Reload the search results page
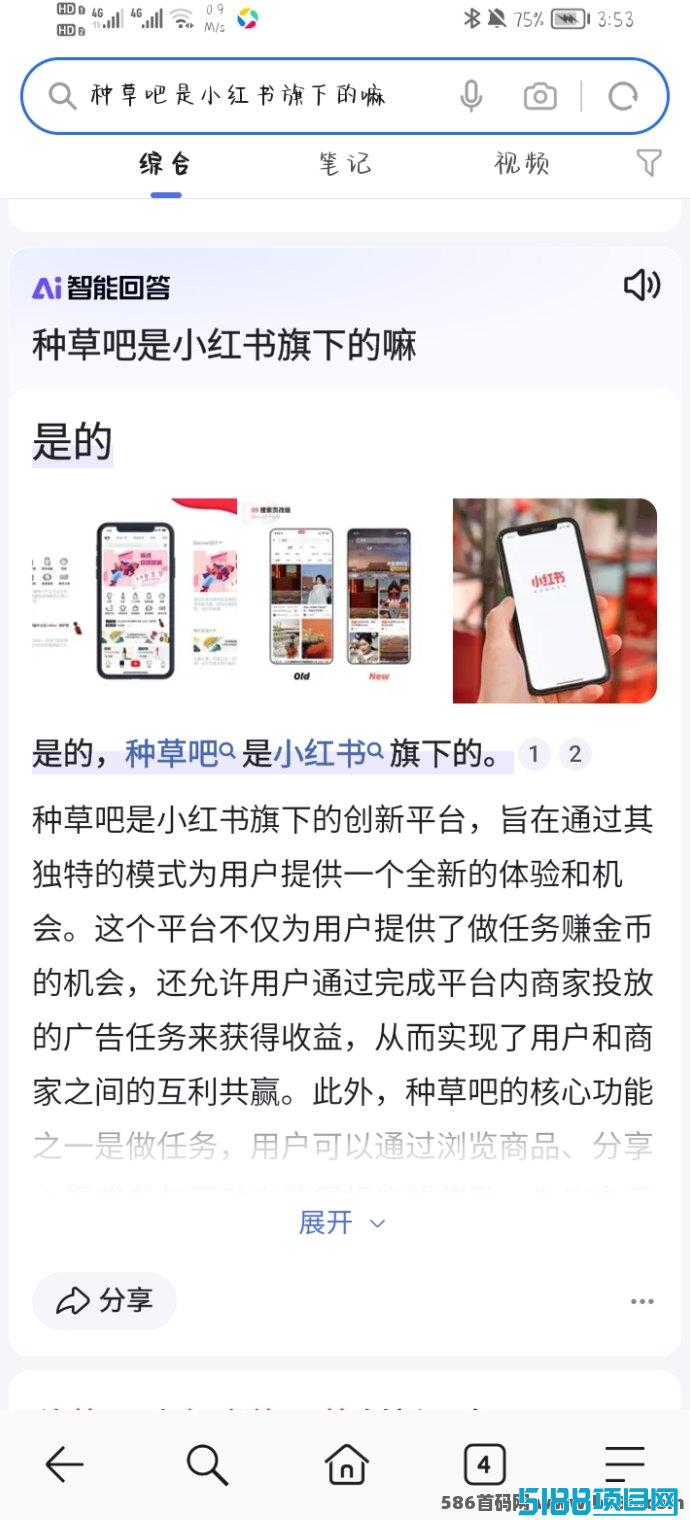690x1520 pixels. 623,96
